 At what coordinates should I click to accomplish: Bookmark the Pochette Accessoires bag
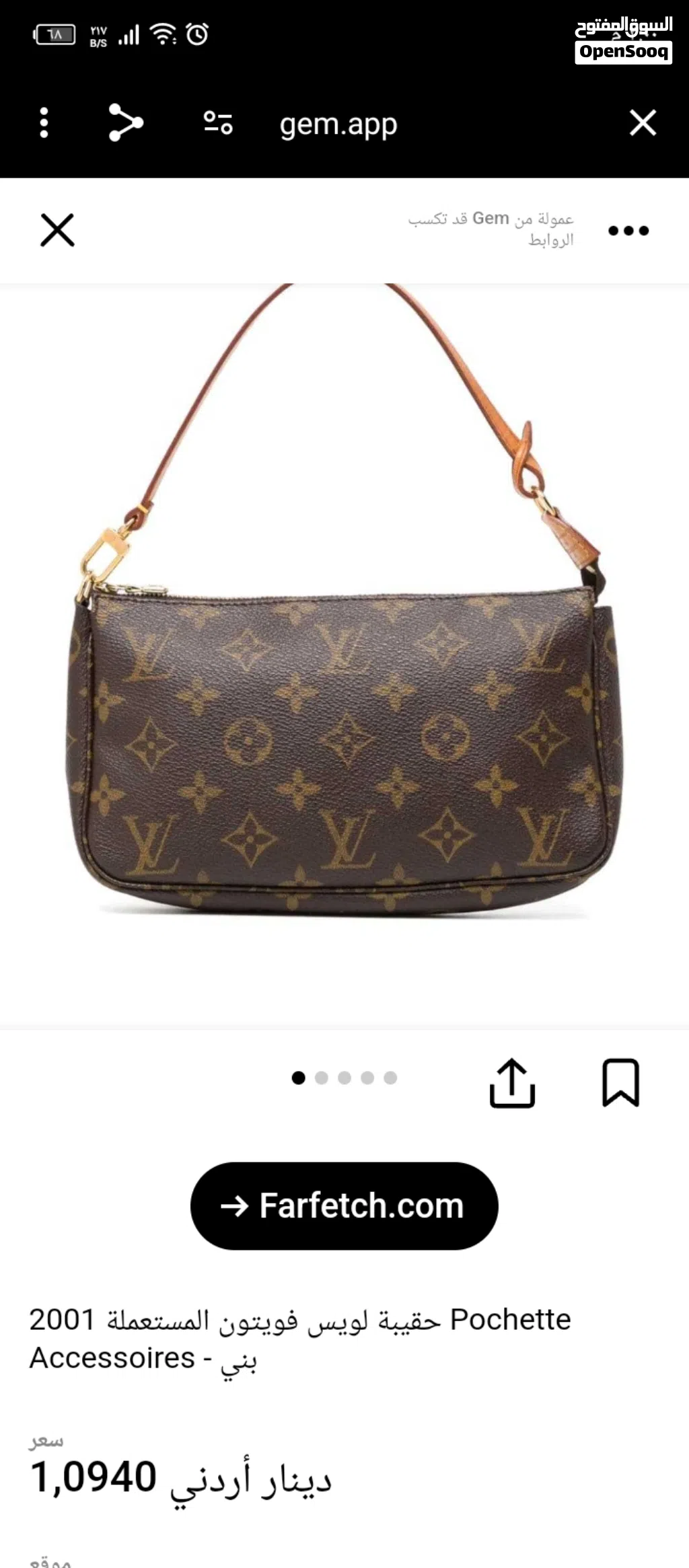620,1083
